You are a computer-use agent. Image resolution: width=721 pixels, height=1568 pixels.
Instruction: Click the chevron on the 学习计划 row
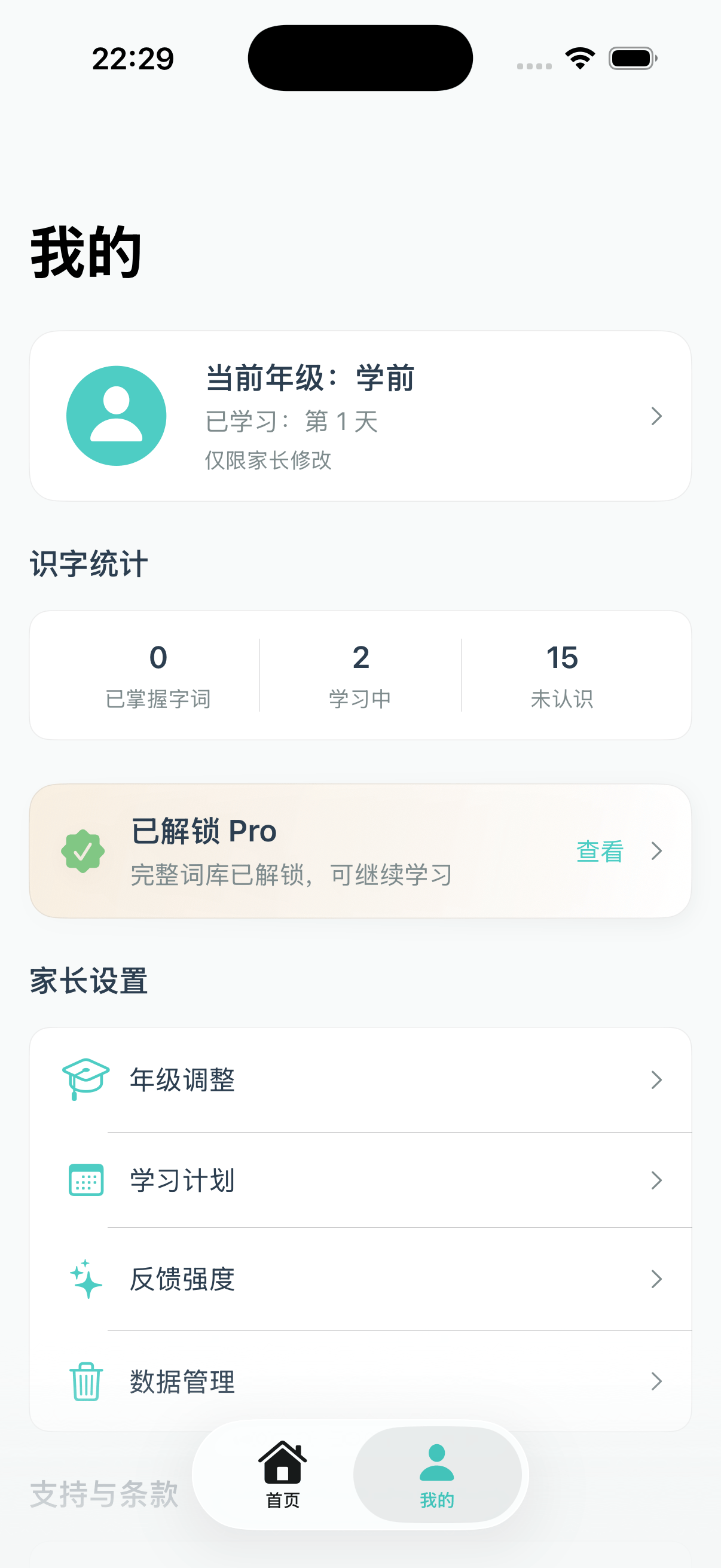(x=656, y=1180)
